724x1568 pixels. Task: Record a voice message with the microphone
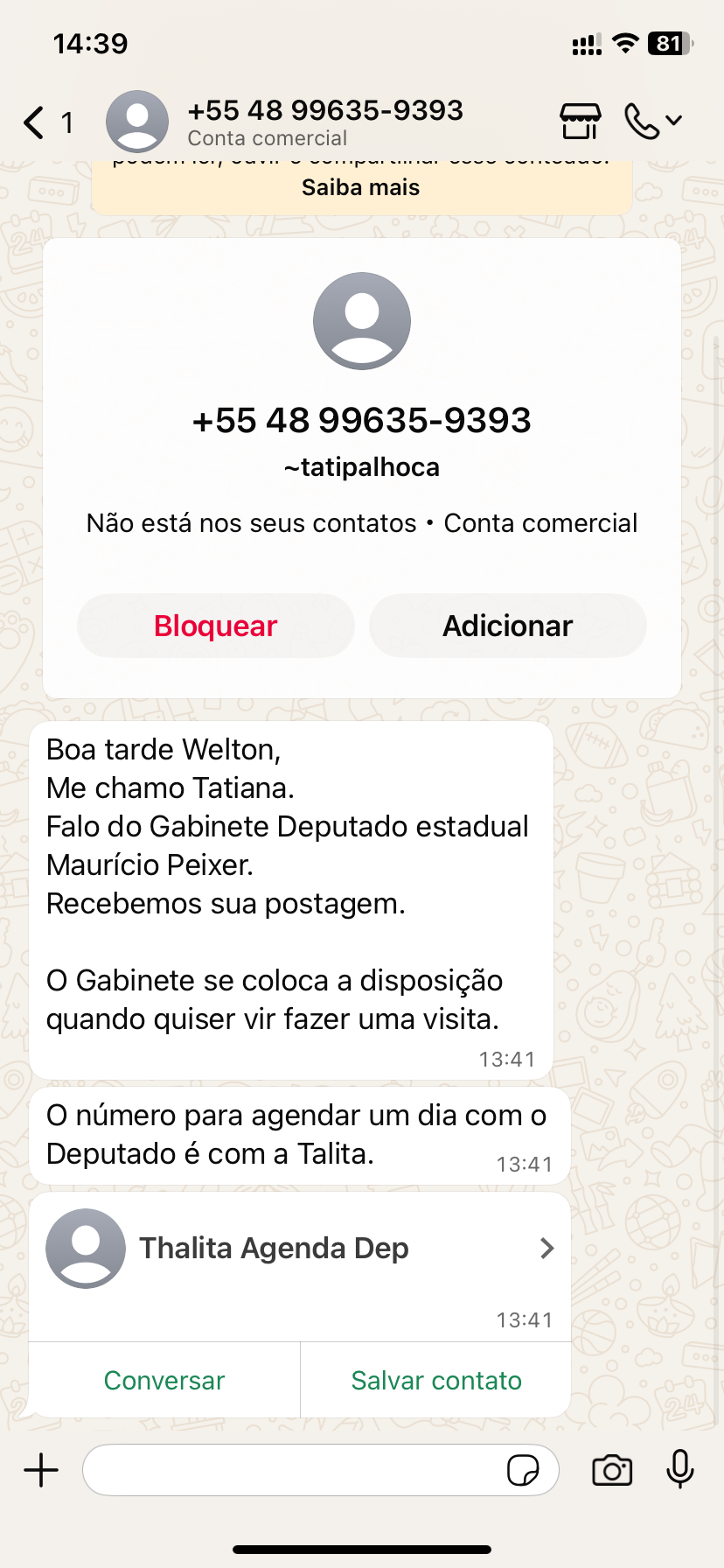679,1470
